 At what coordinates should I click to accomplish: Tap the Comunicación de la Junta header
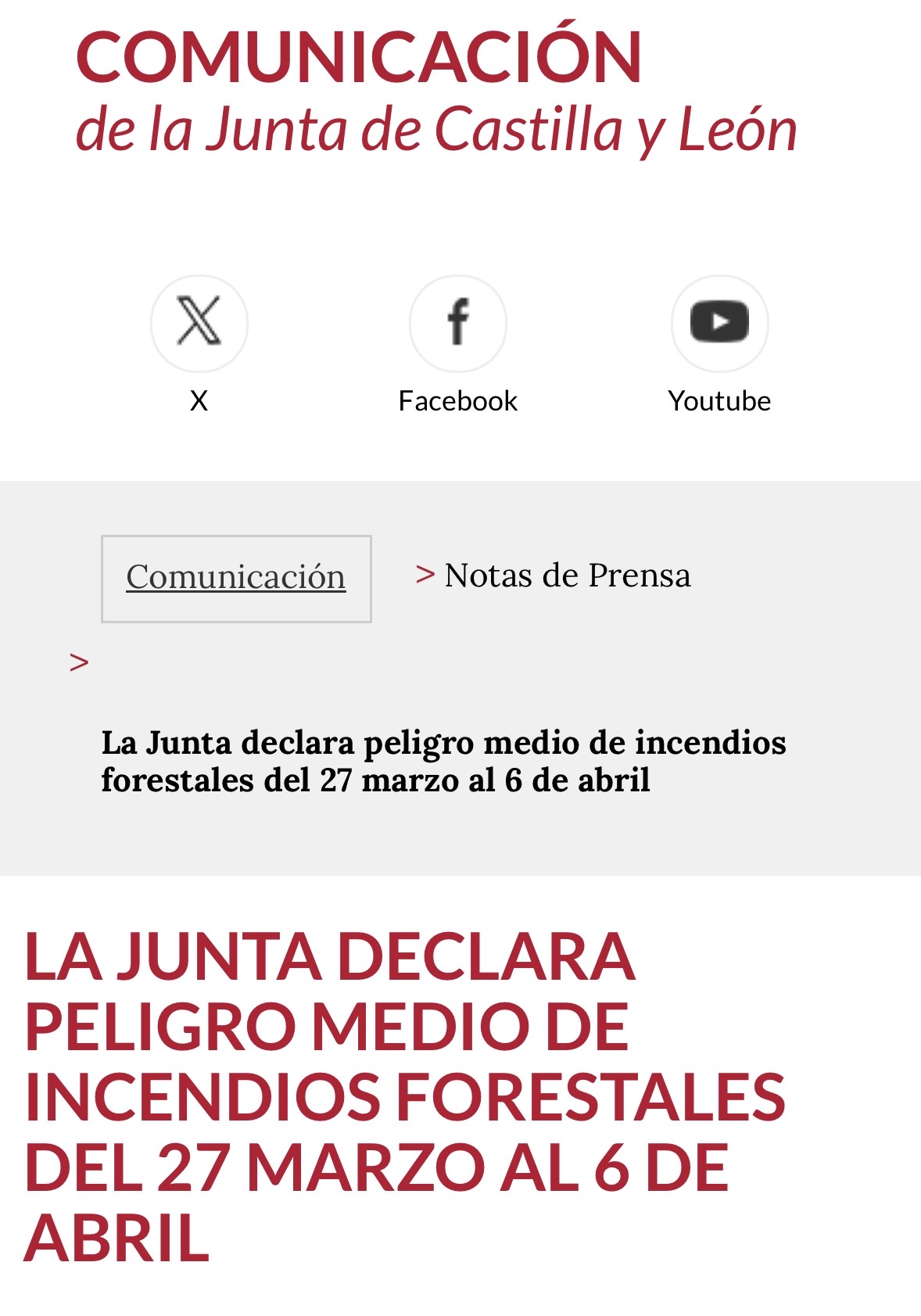[x=435, y=90]
